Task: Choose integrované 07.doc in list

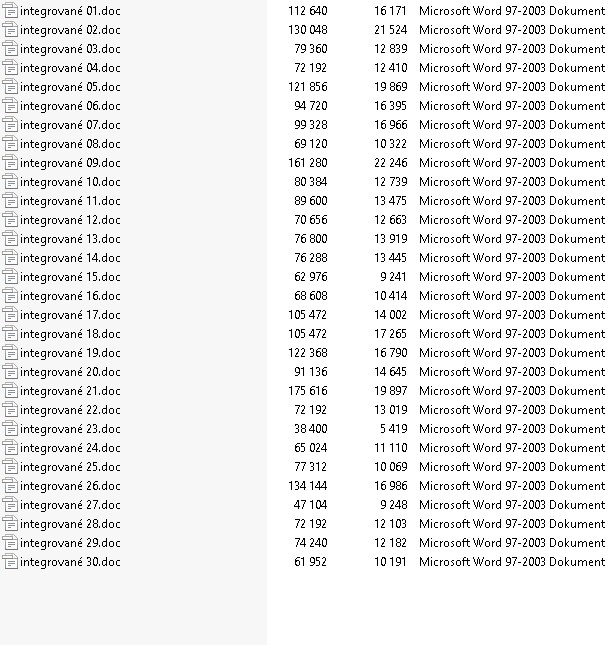Action: [x=70, y=125]
